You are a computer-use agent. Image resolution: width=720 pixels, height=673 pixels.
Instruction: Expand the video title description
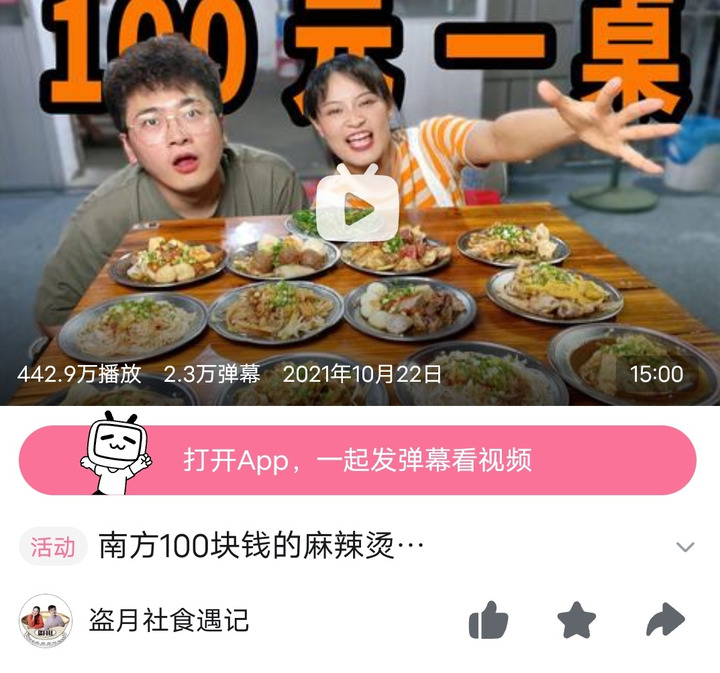coord(685,547)
